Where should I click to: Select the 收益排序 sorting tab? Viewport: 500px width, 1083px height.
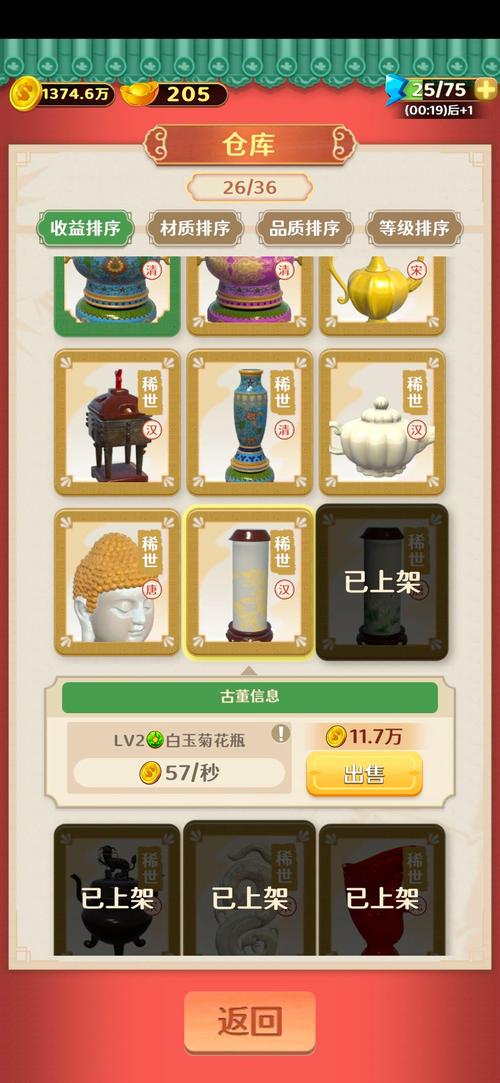point(85,229)
